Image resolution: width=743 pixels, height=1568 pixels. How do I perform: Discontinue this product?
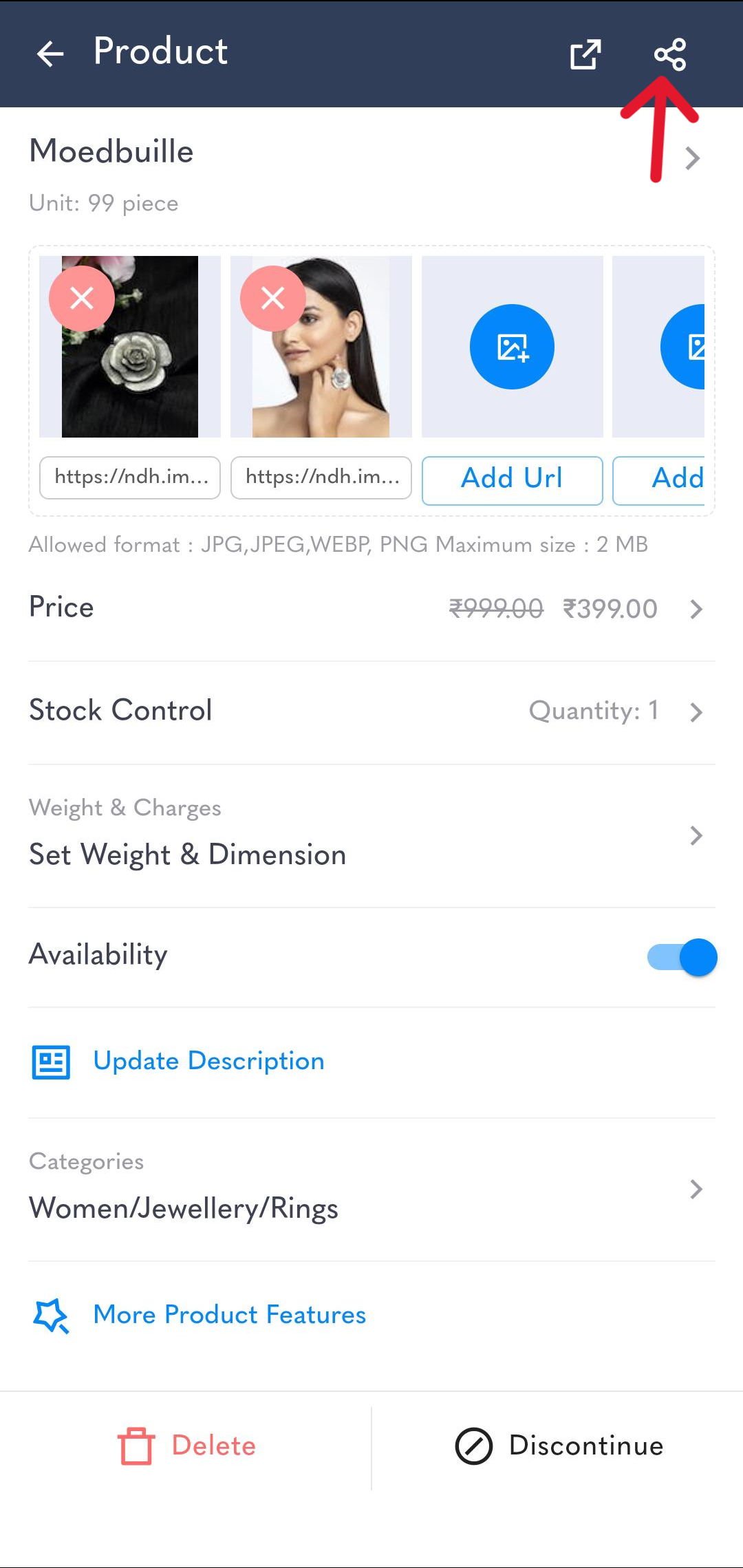(x=559, y=1446)
